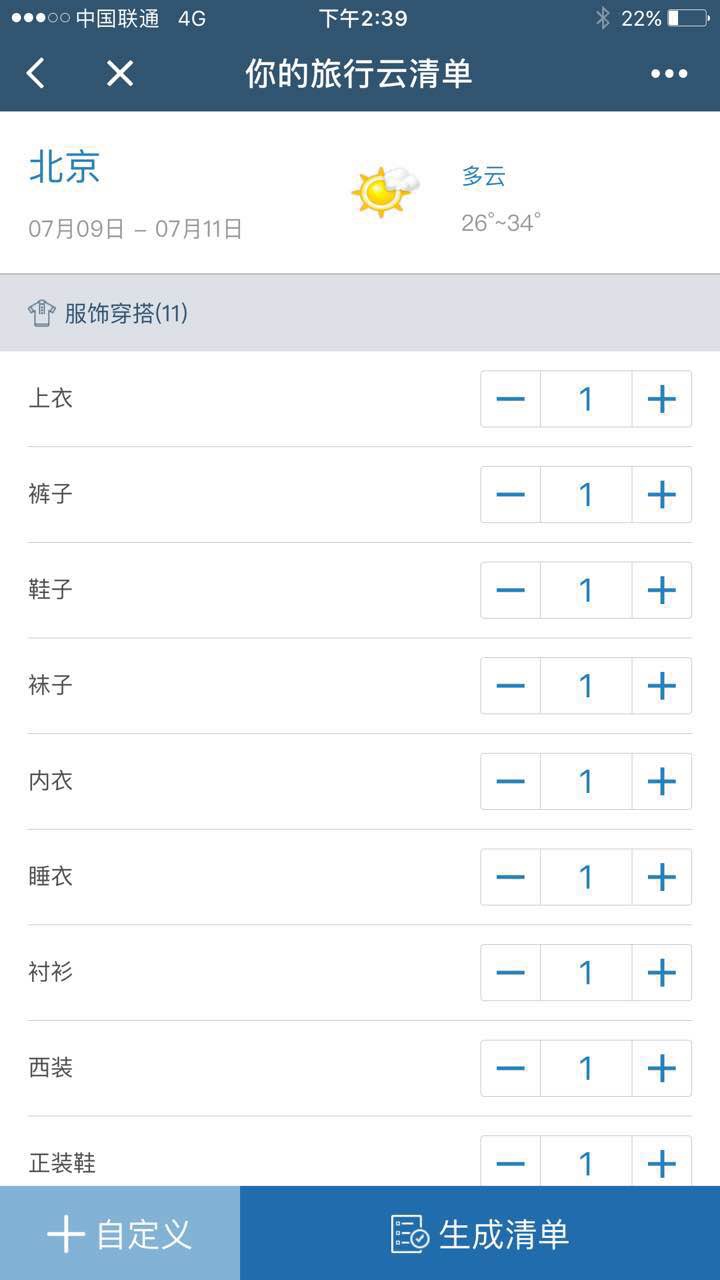
Task: Generate the list with 生成清单
Action: pyautogui.click(x=480, y=1233)
